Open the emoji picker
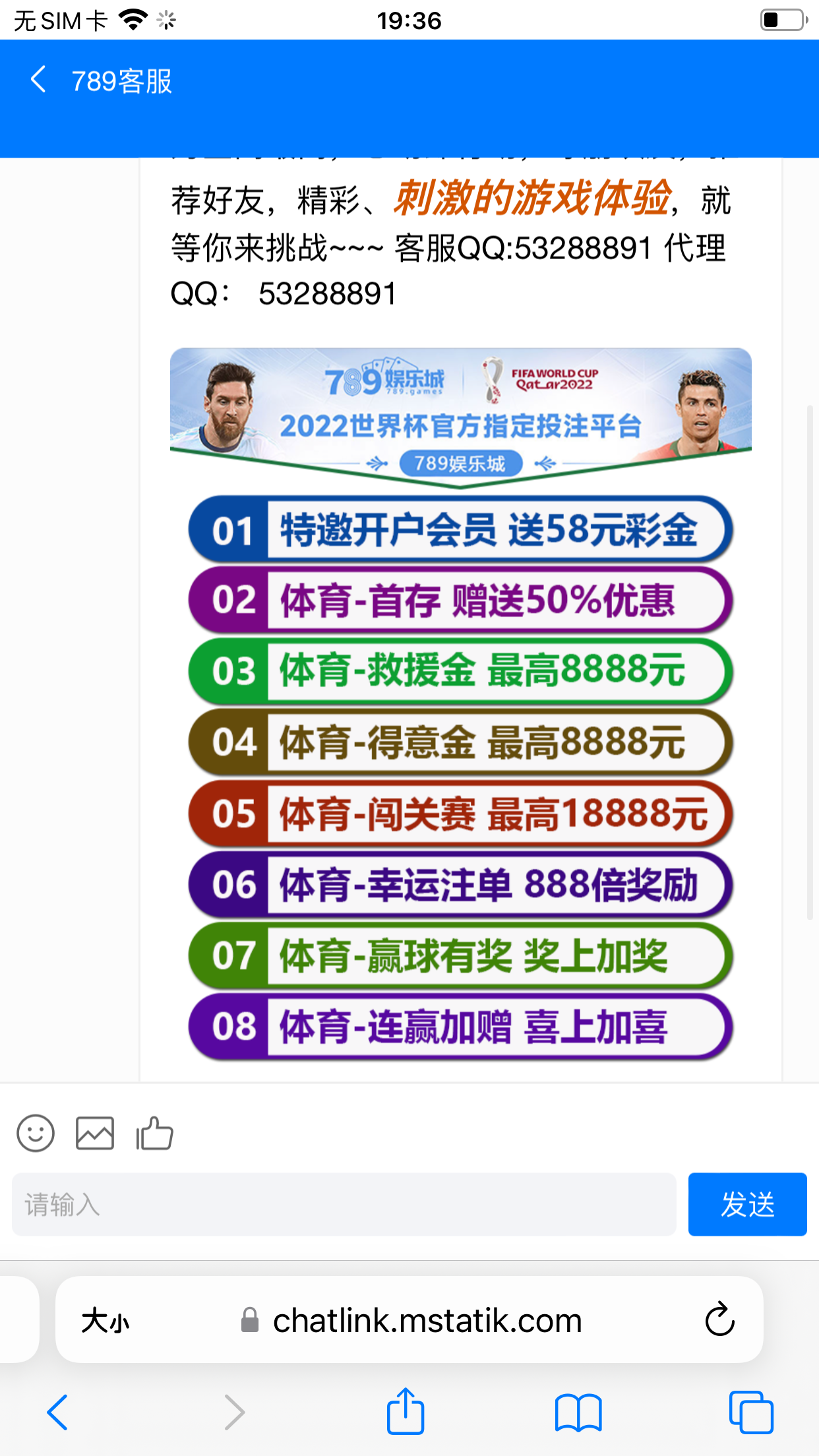Viewport: 819px width, 1456px height. pos(36,1134)
